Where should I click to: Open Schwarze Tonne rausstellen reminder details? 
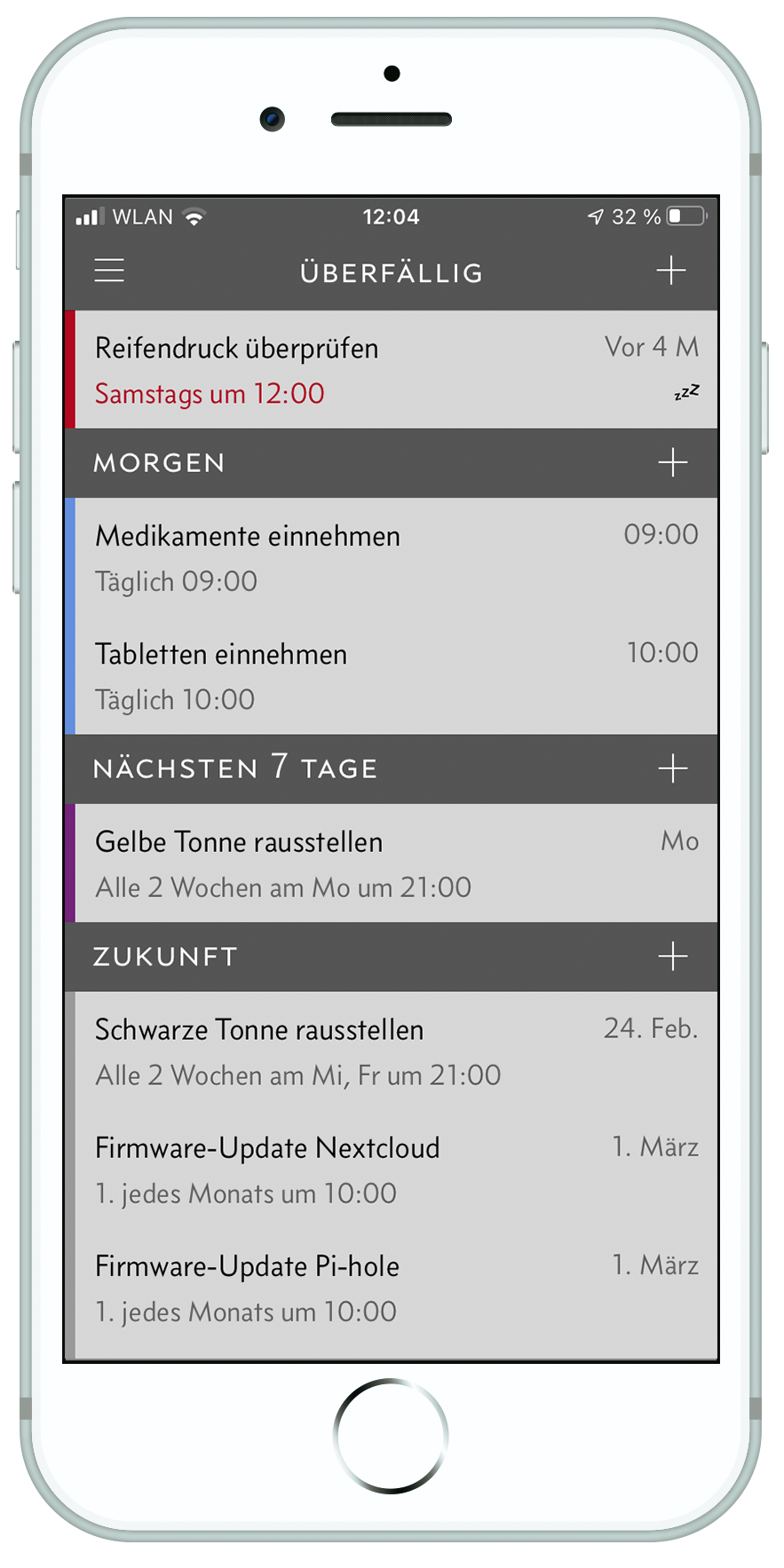click(391, 1052)
